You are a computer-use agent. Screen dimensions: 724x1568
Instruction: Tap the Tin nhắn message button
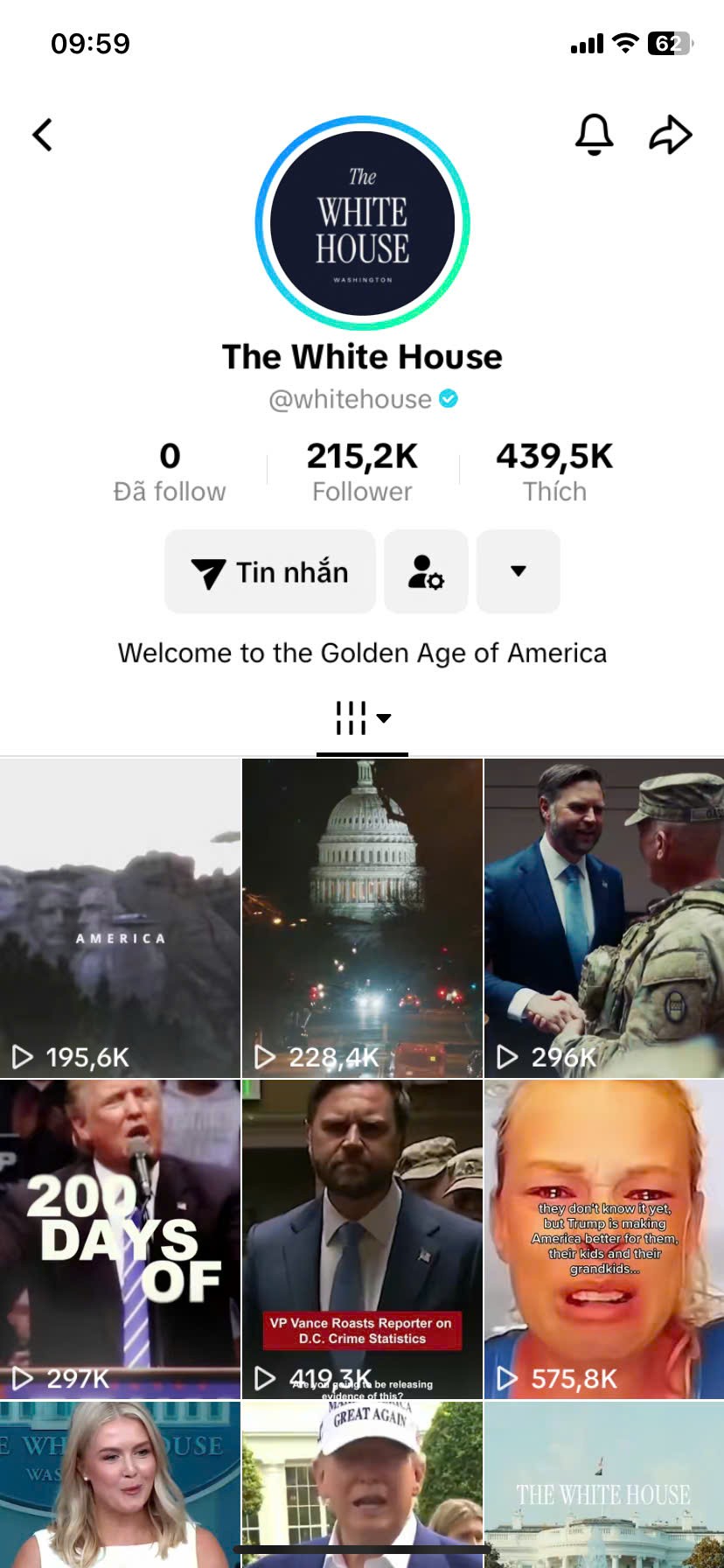(270, 572)
